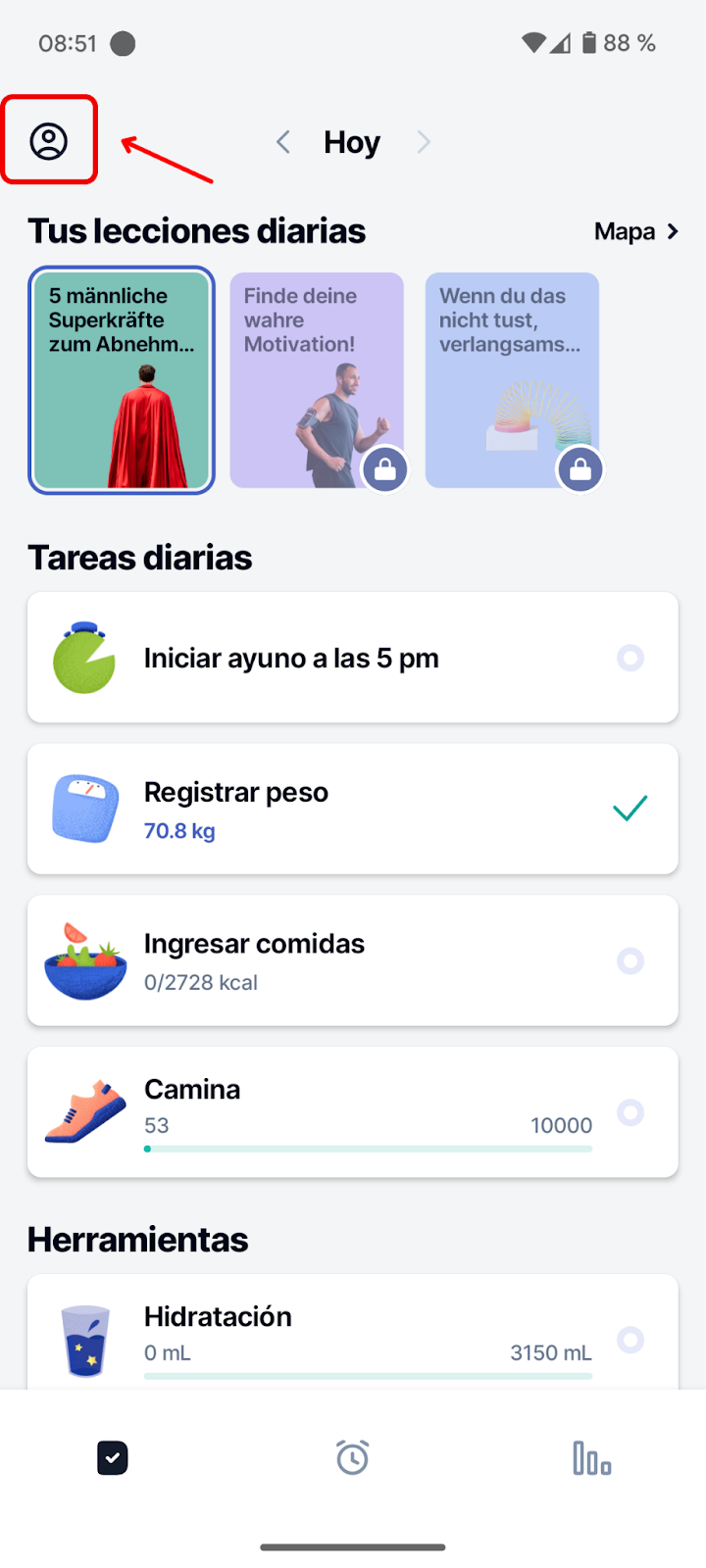The image size is (706, 1568).
Task: Open locked lesson Wenn du das nicht tust
Action: 512,380
